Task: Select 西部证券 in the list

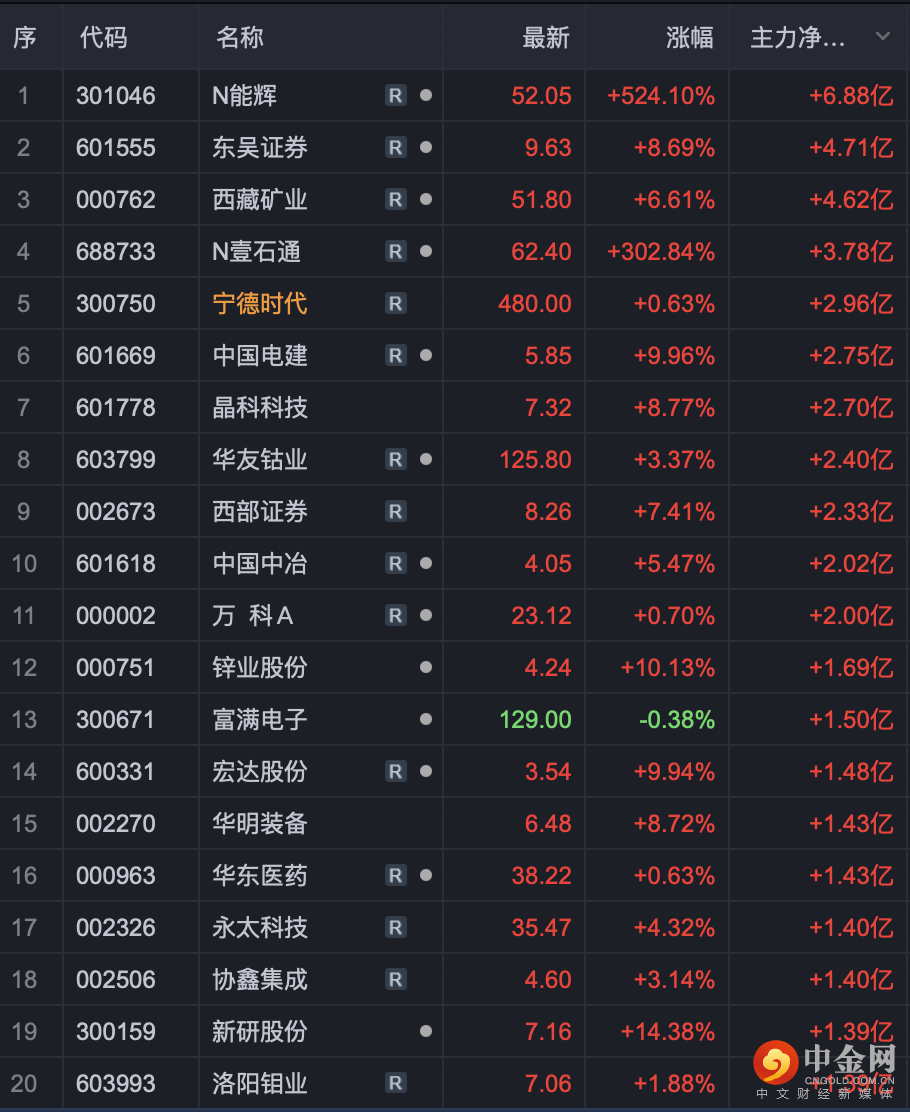Action: click(x=260, y=512)
